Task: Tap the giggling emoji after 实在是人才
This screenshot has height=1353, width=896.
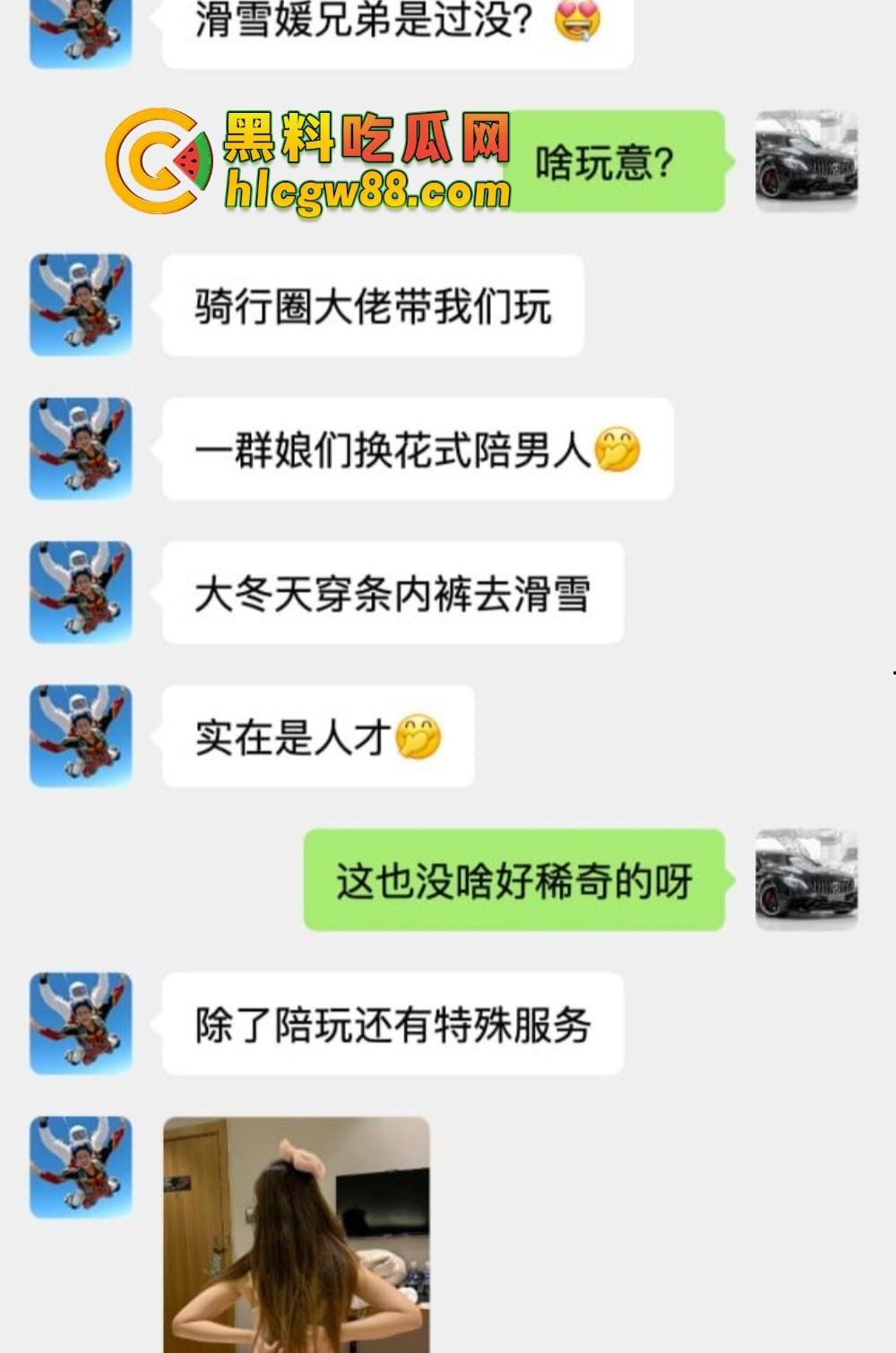Action: pos(418,737)
